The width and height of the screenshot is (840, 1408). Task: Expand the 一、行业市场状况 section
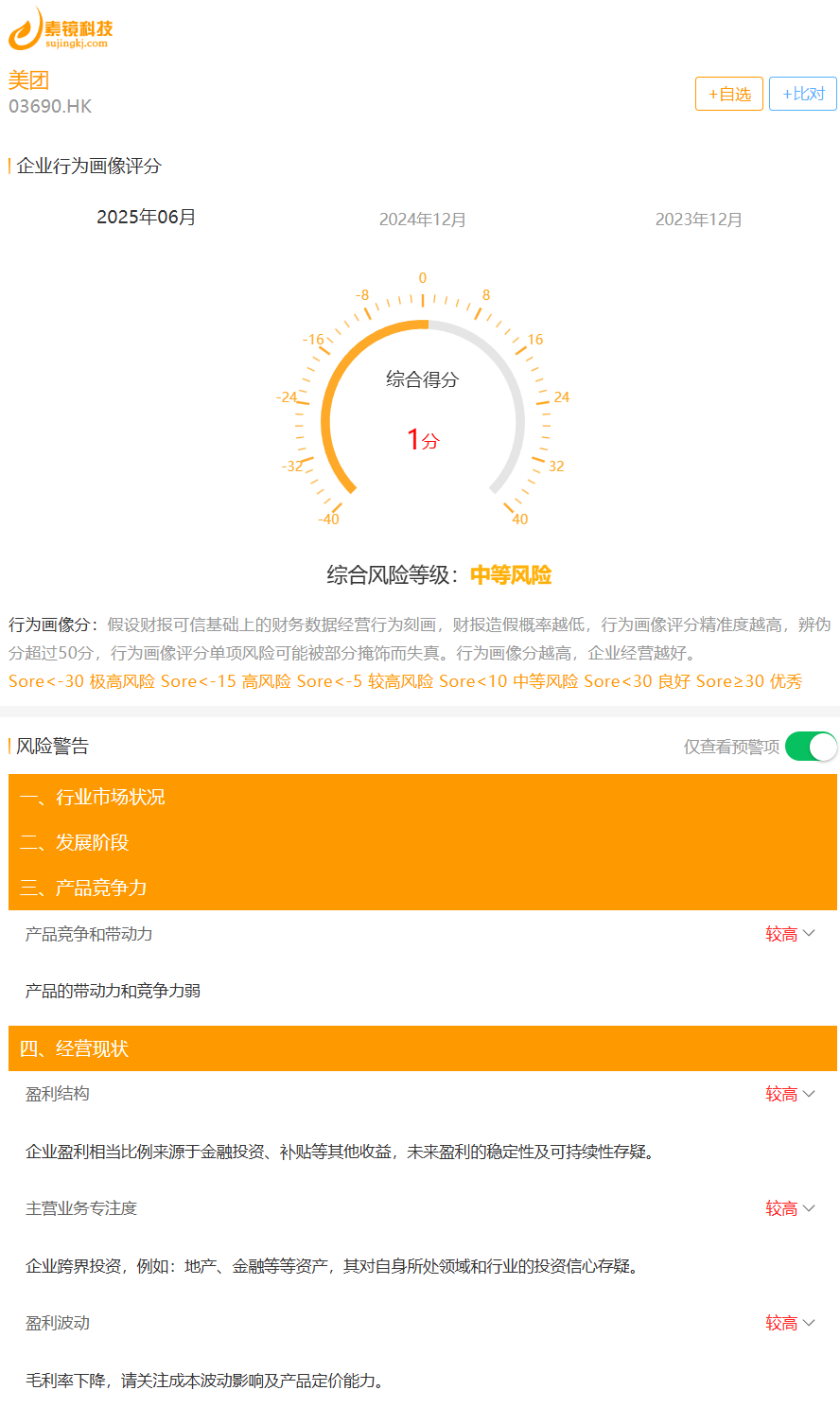[423, 797]
